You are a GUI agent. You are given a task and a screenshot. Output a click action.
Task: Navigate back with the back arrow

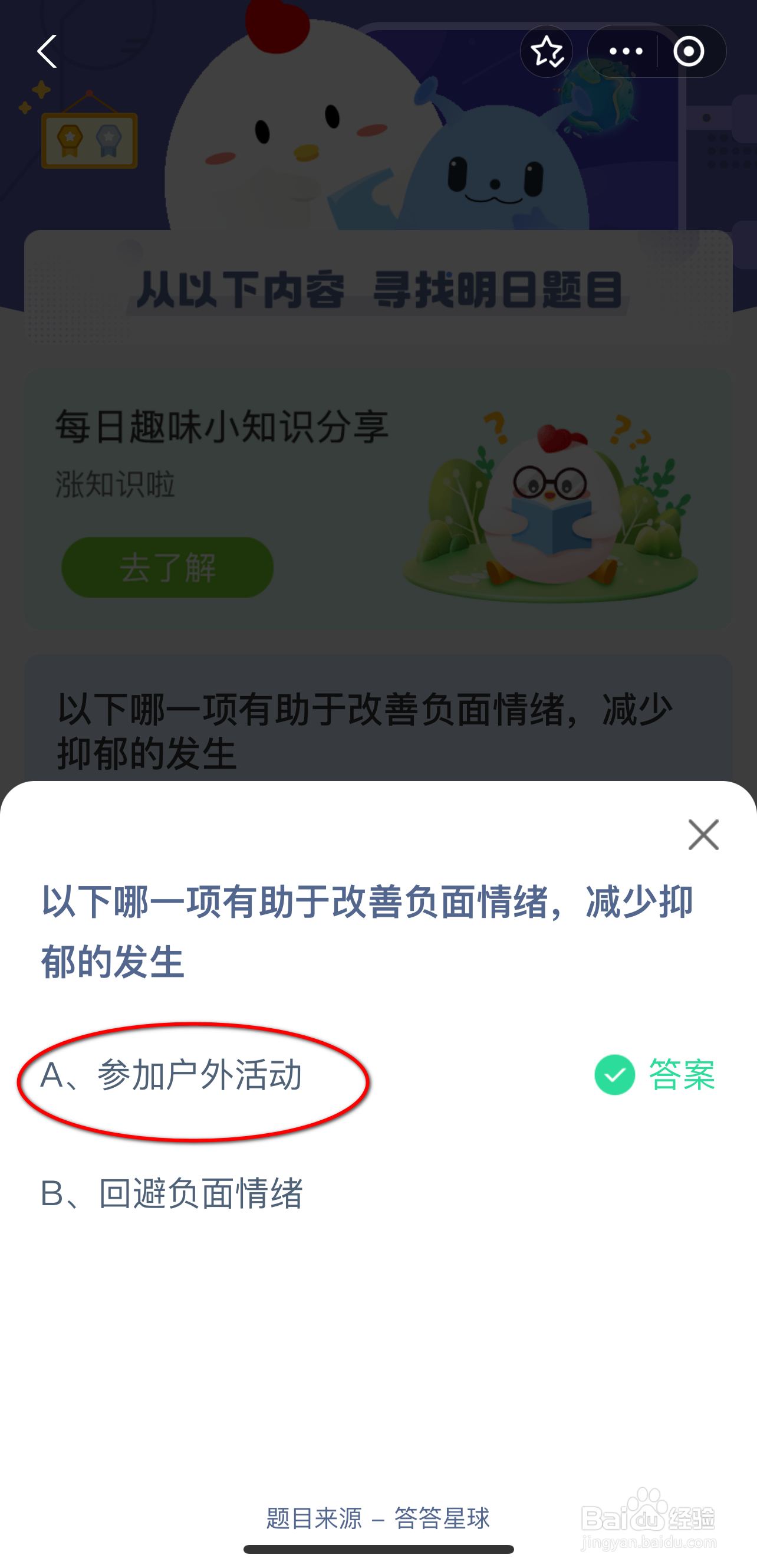click(48, 51)
